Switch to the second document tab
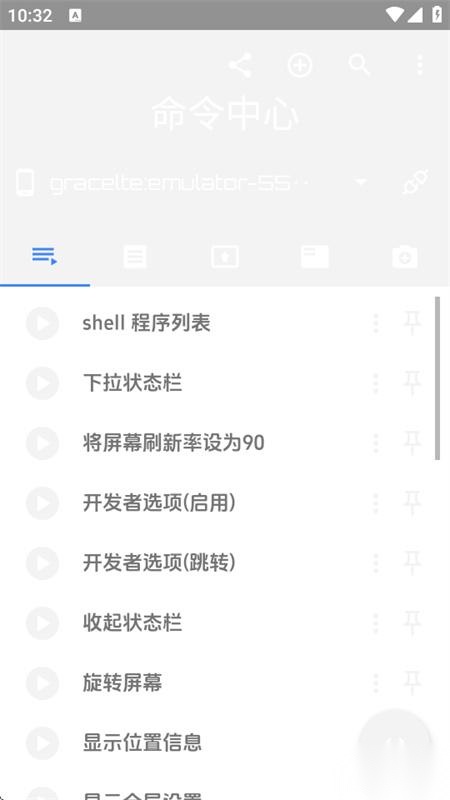Screen dimensions: 450x800 click(135, 257)
